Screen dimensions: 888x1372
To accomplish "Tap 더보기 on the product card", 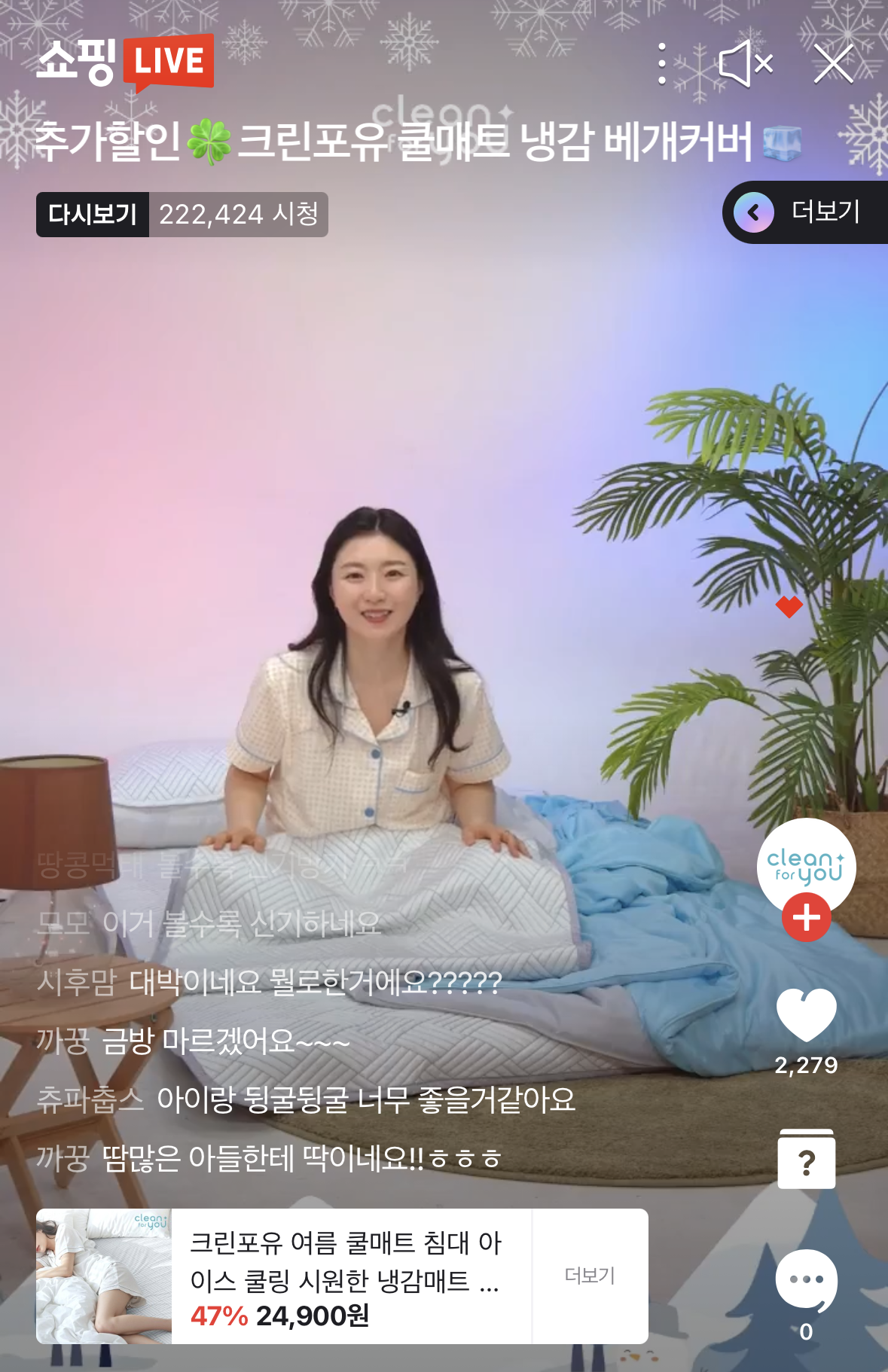I will pyautogui.click(x=590, y=1276).
